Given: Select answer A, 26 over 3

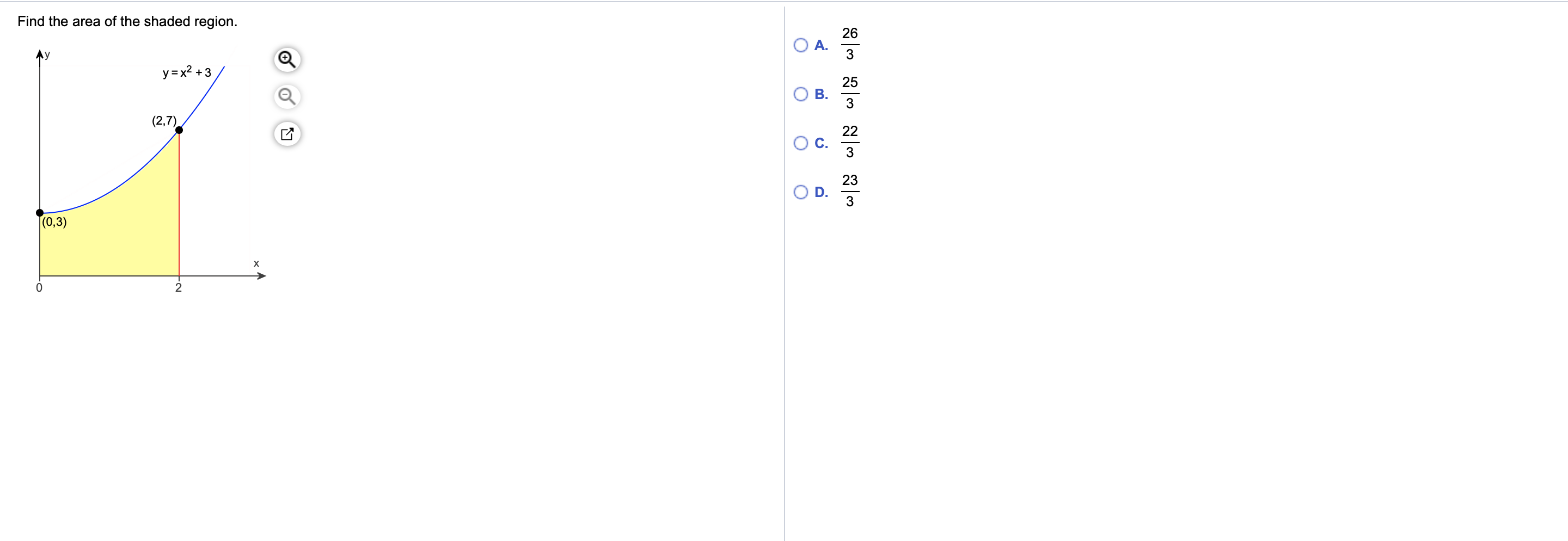Looking at the screenshot, I should (800, 45).
